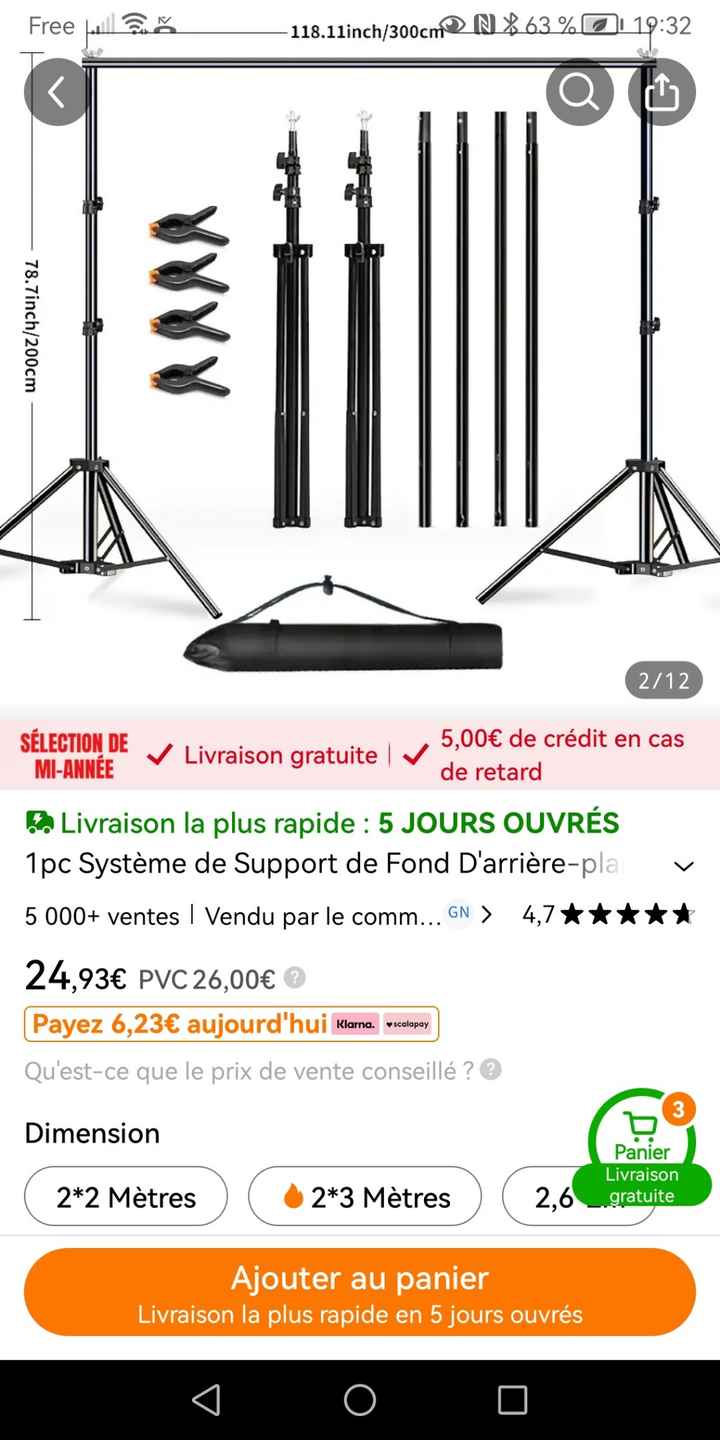Tap the Klarna pay-today installment banner
The height and width of the screenshot is (1440, 720).
[231, 1024]
